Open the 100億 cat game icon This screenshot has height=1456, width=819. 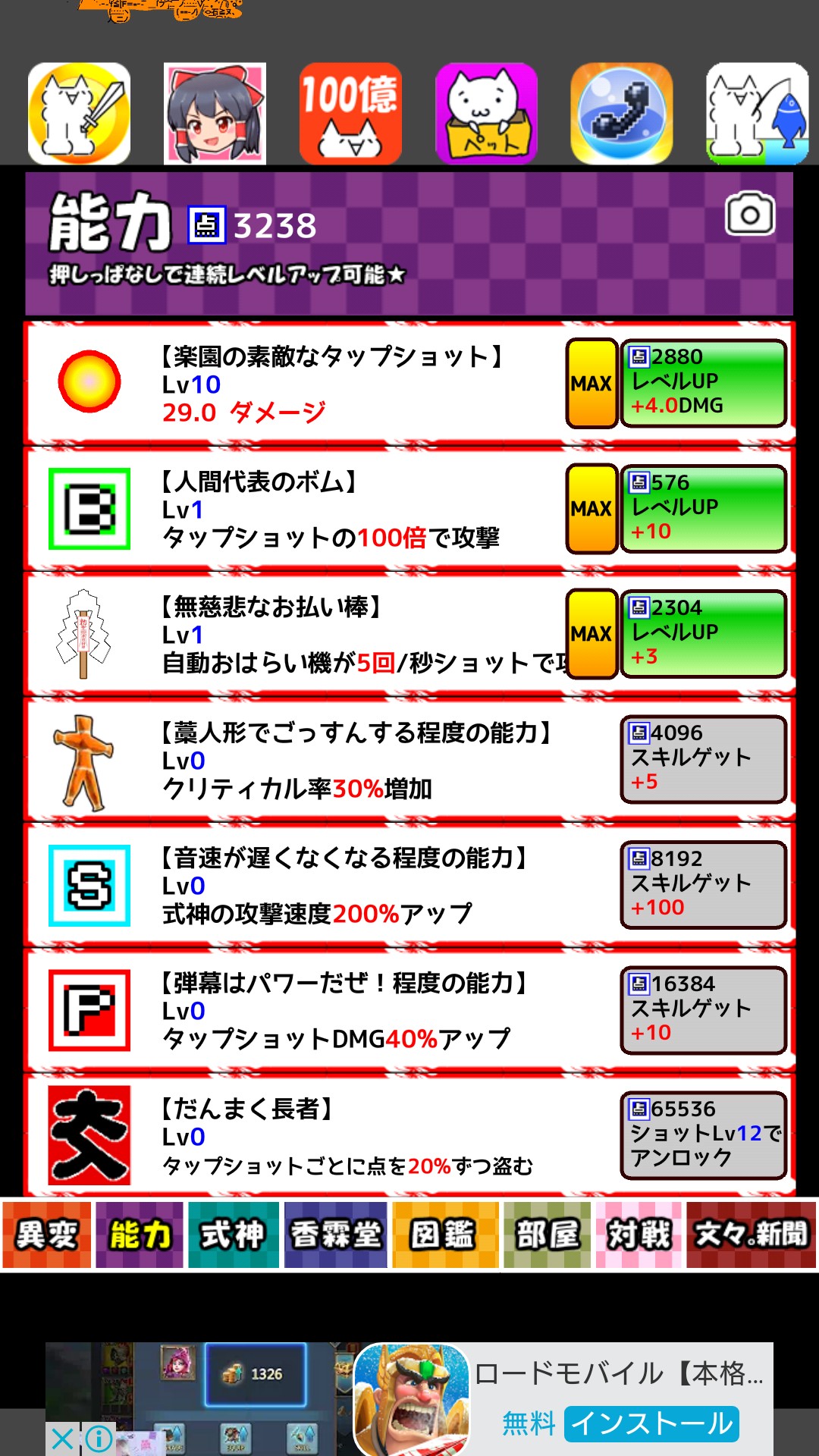[x=350, y=114]
